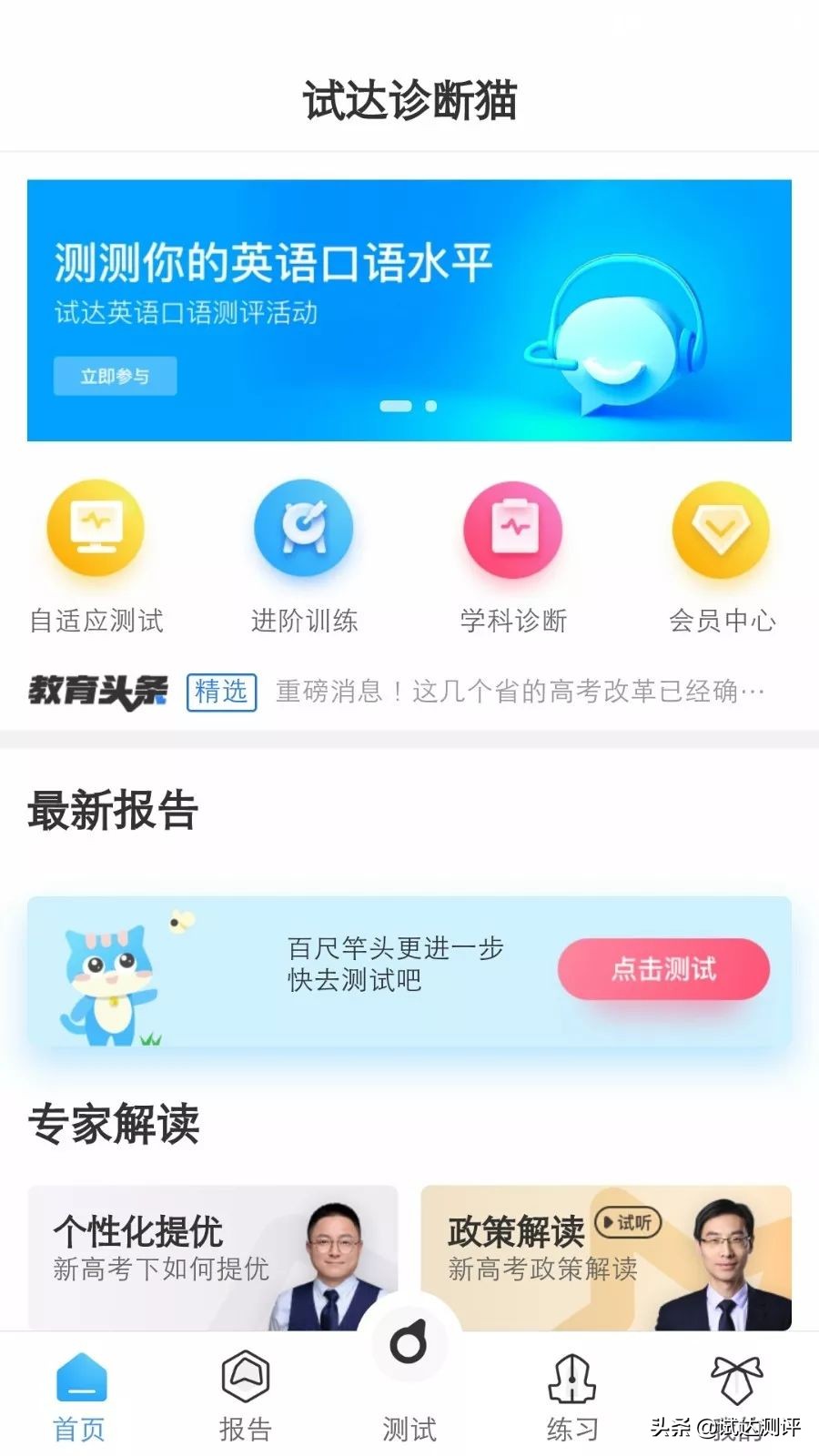819x1456 pixels.
Task: Open 练习 from the bottom navigation
Action: coord(571,1392)
